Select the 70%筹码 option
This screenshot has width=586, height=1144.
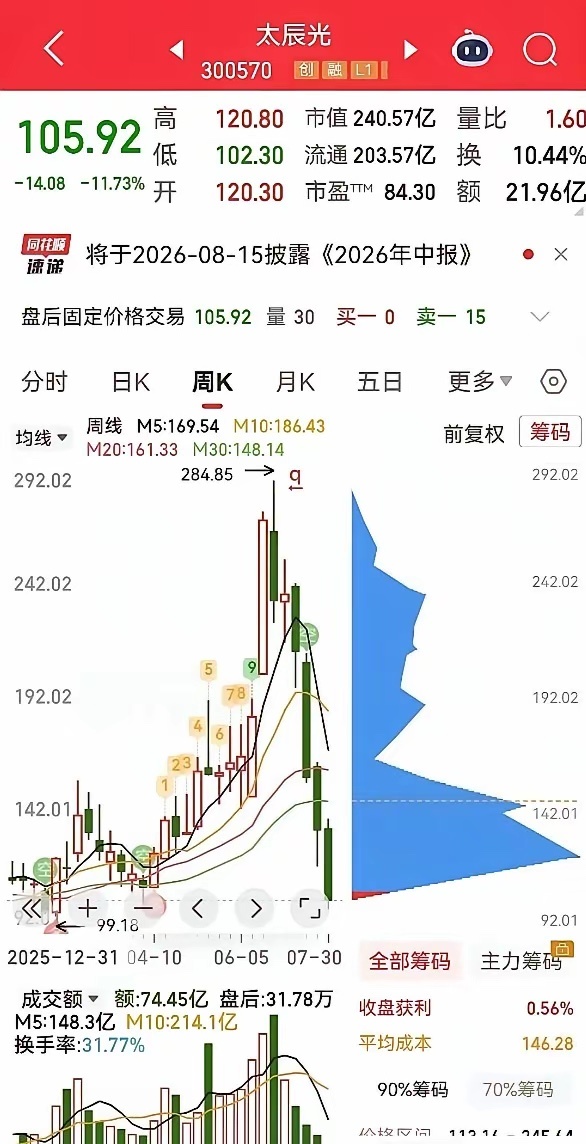[517, 1090]
